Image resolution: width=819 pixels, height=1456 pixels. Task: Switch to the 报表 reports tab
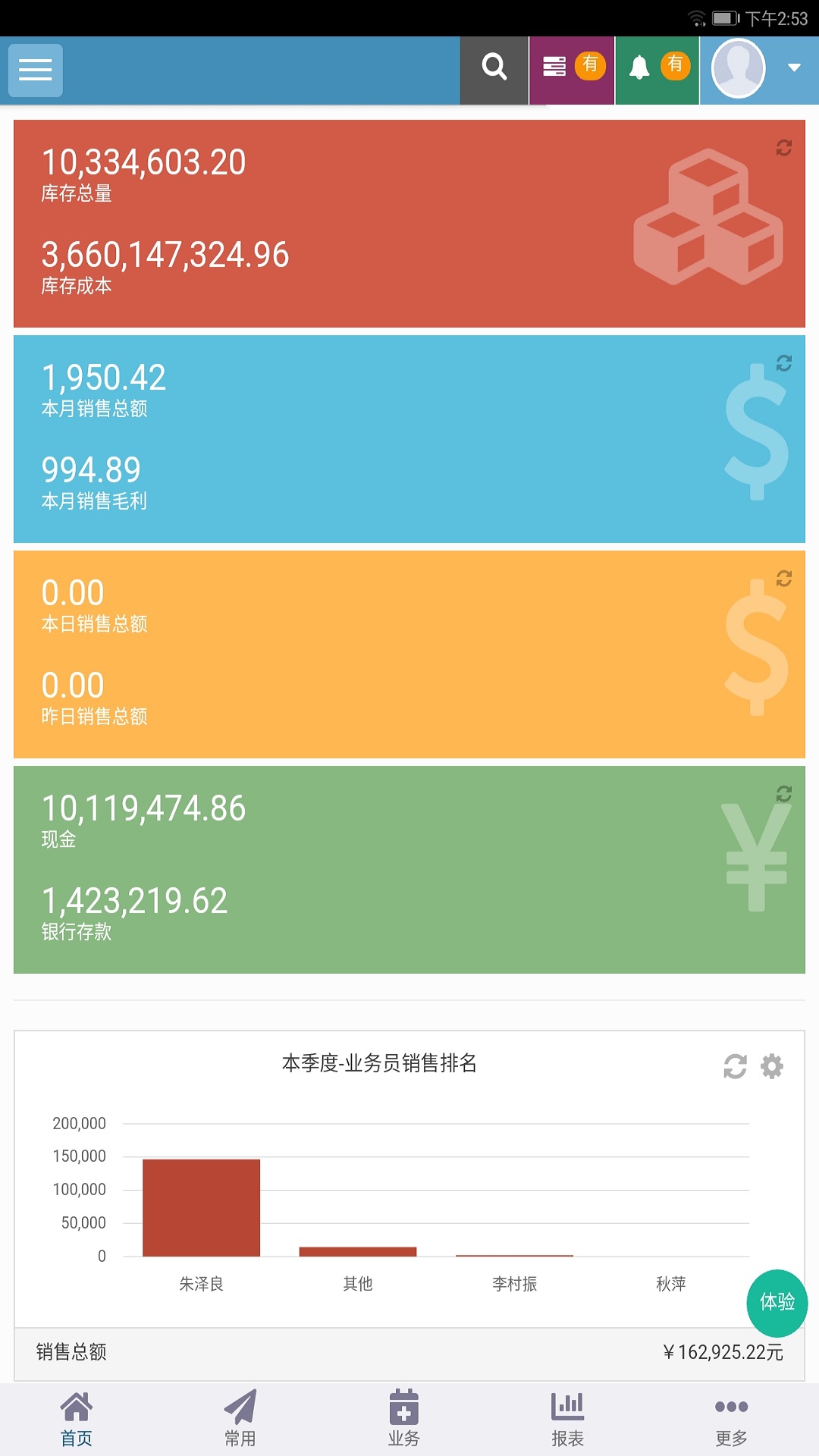pyautogui.click(x=566, y=1418)
